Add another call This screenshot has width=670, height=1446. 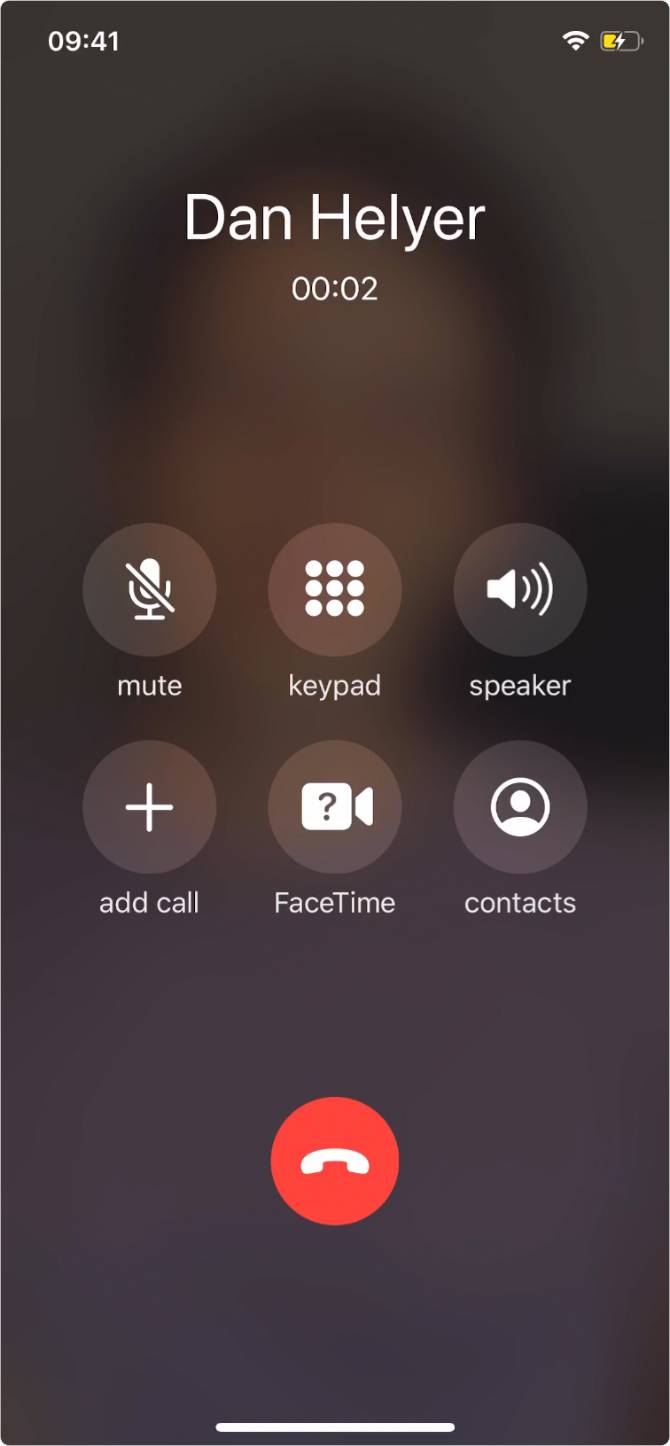click(x=149, y=806)
